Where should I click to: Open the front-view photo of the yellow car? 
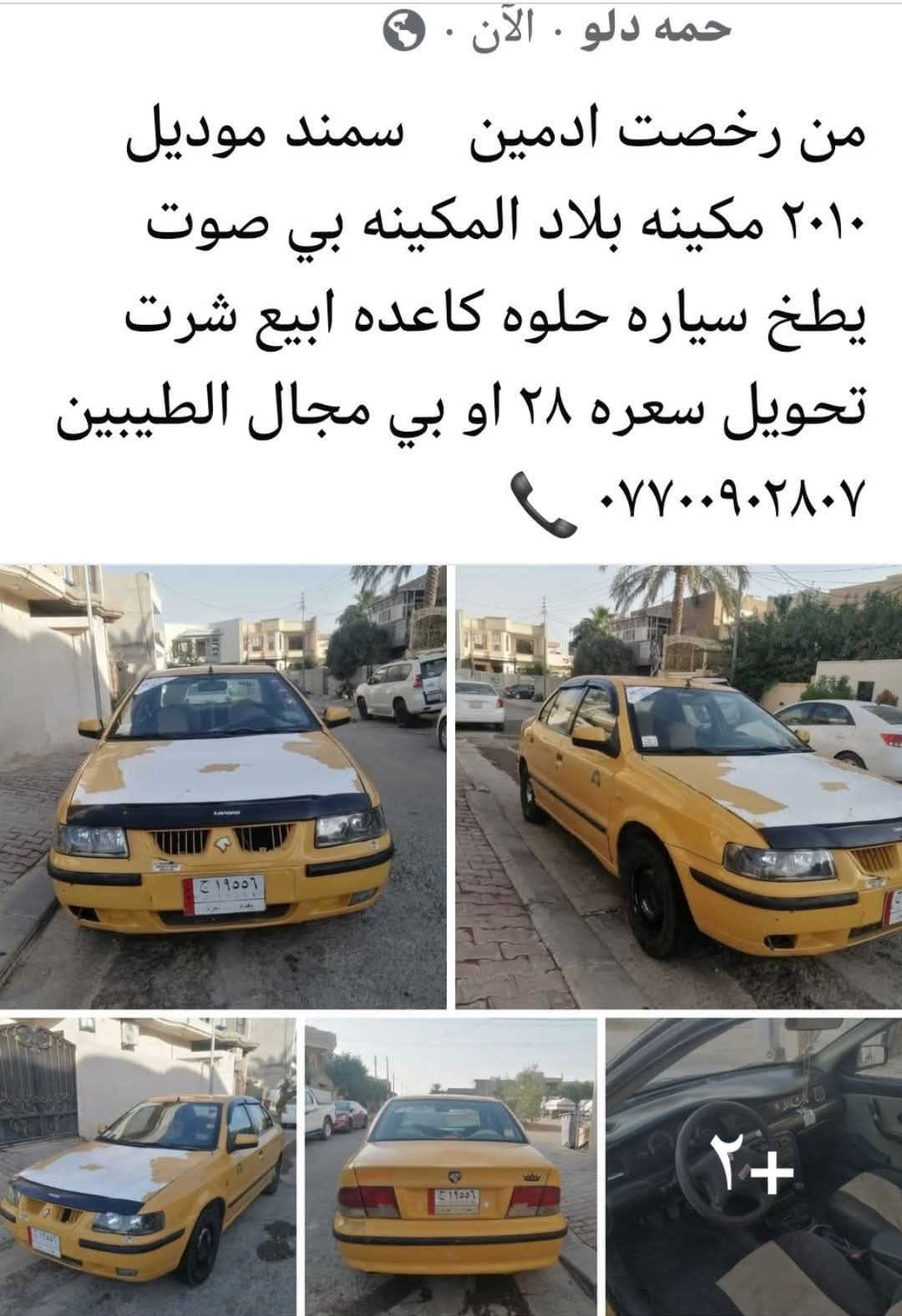(x=222, y=785)
